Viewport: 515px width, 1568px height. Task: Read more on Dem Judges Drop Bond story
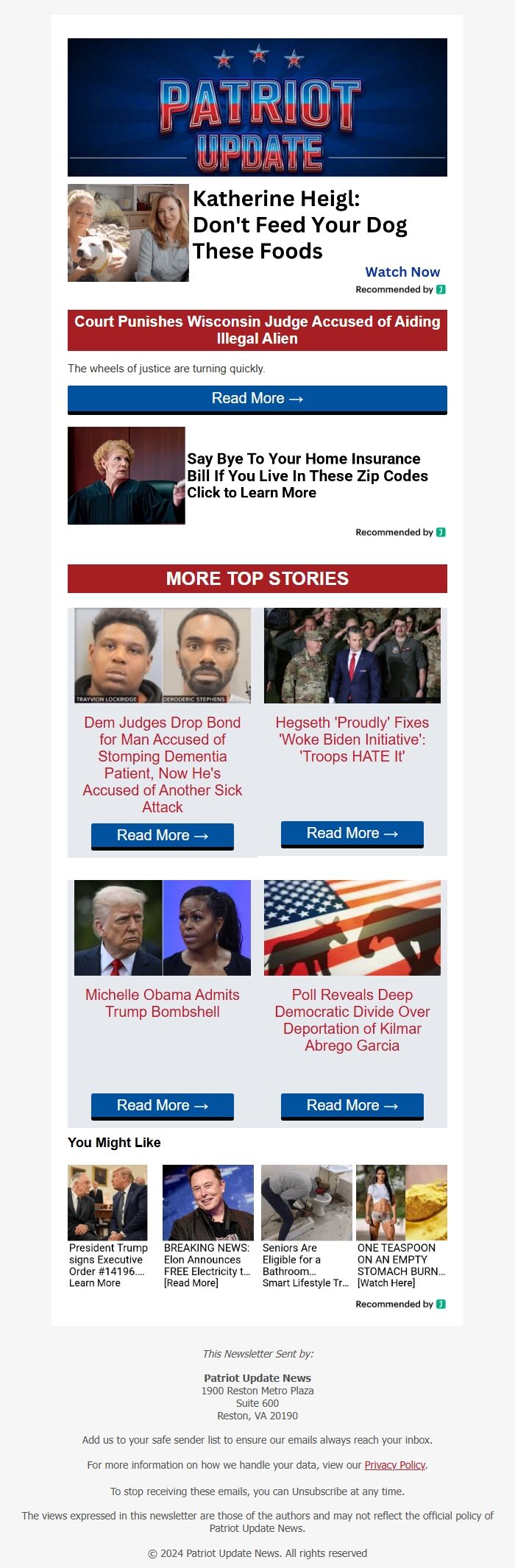(162, 835)
